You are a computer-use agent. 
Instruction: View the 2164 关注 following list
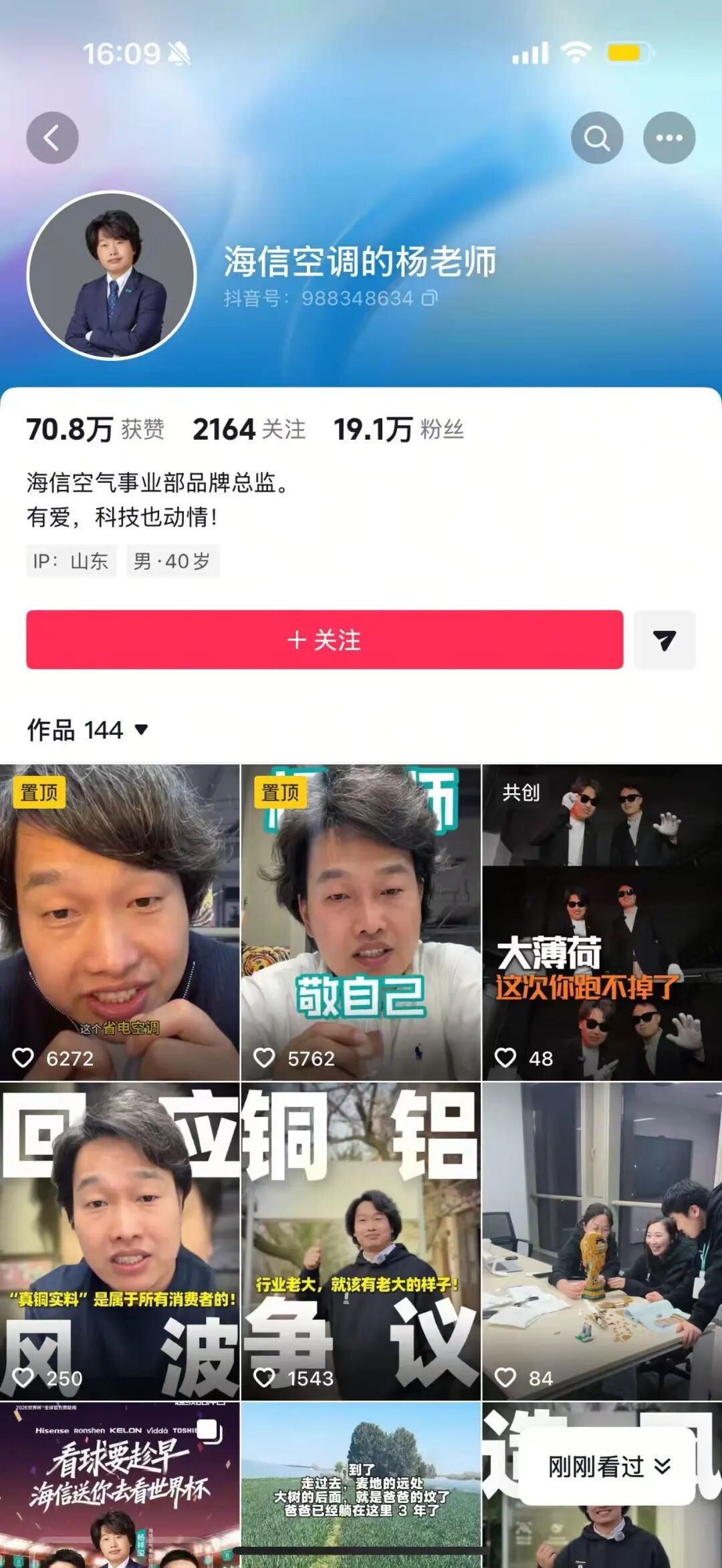coord(249,429)
